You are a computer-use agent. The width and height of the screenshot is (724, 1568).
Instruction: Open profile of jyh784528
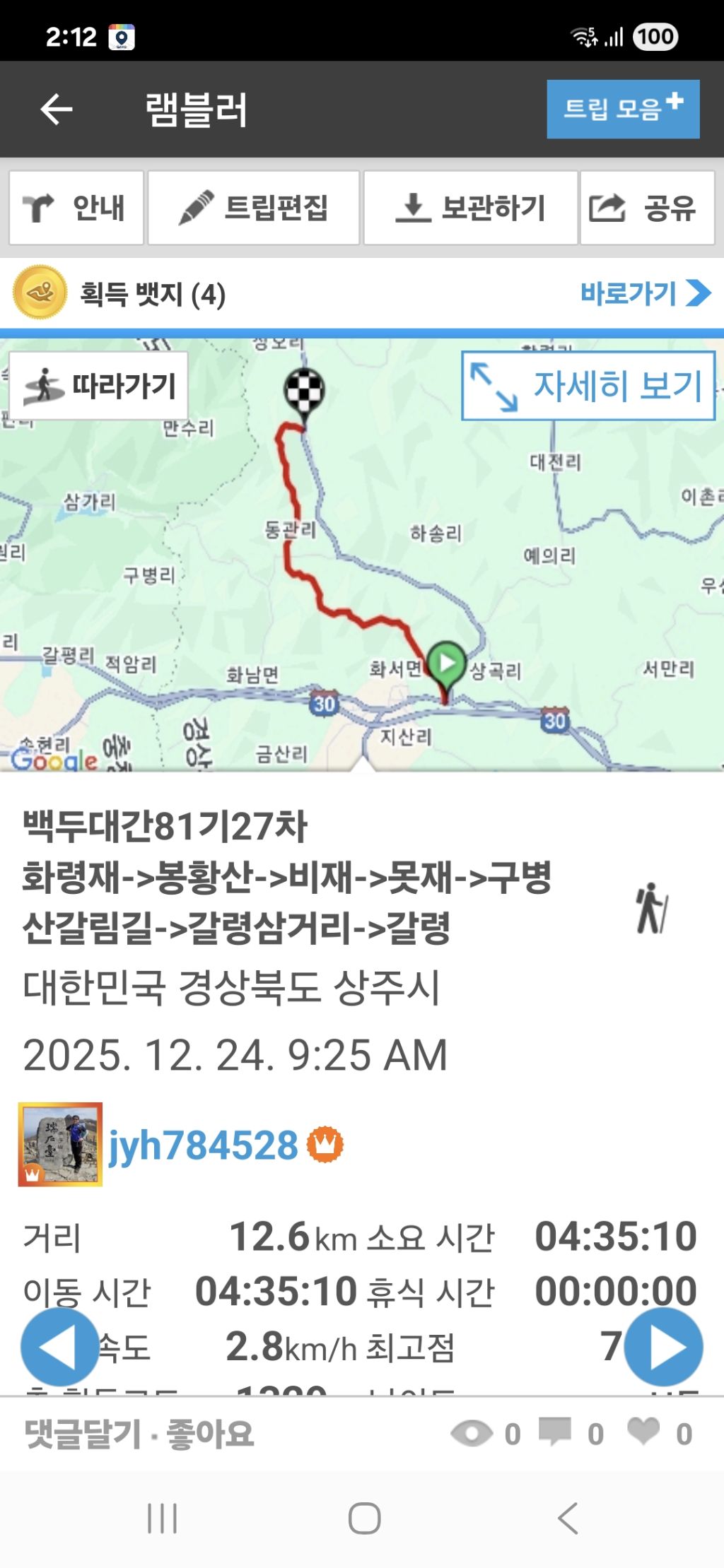coord(204,1145)
